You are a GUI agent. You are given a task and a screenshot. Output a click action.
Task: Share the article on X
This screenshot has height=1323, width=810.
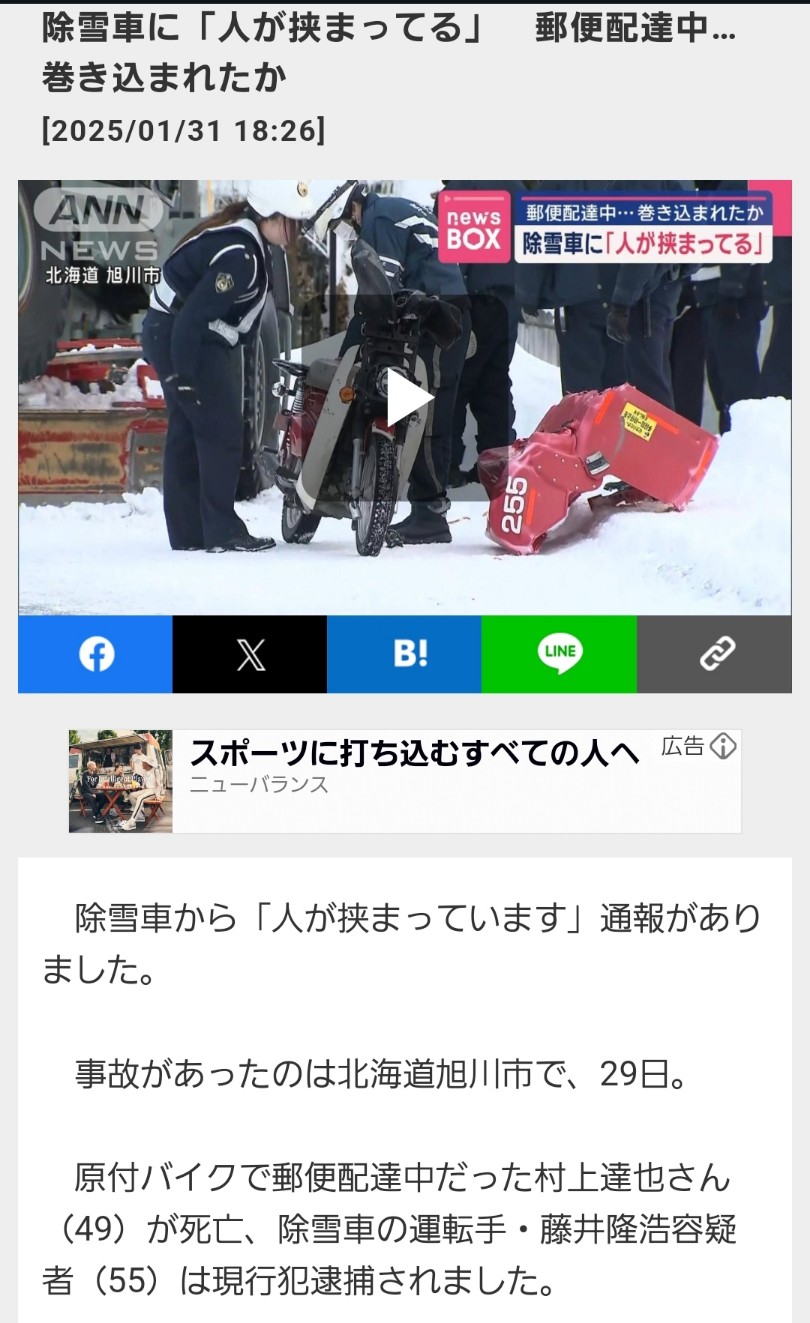250,654
